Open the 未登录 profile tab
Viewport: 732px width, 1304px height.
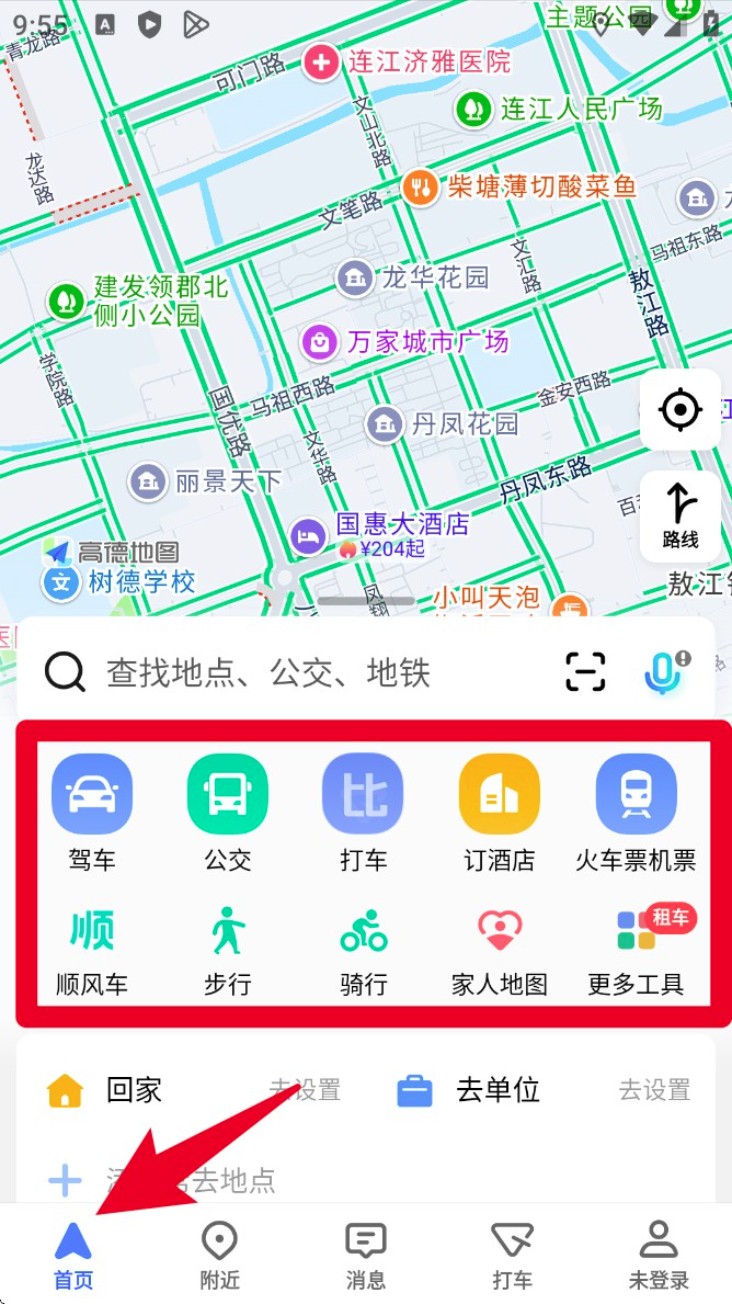[x=658, y=1255]
